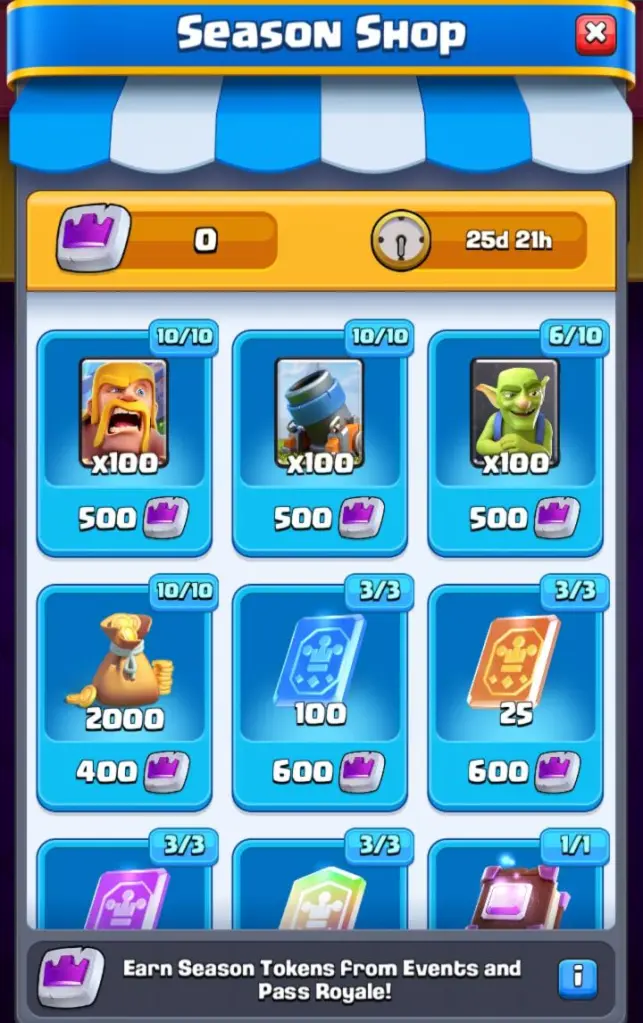Screen dimensions: 643x1023
Task: Open the Barbarian x100 card offer
Action: (x=124, y=440)
